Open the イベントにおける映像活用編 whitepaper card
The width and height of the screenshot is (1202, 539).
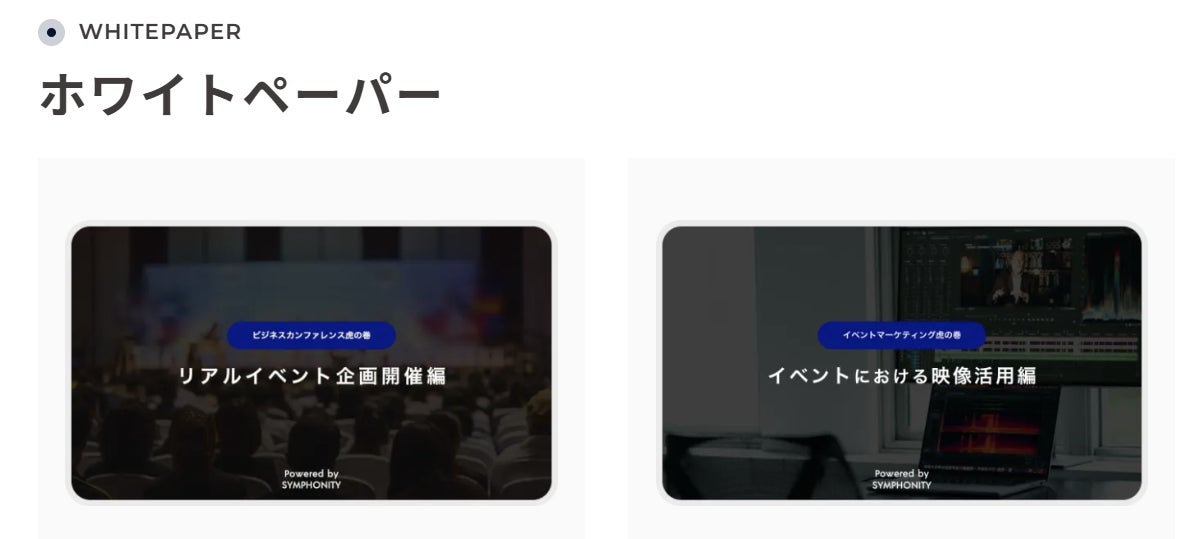point(901,363)
